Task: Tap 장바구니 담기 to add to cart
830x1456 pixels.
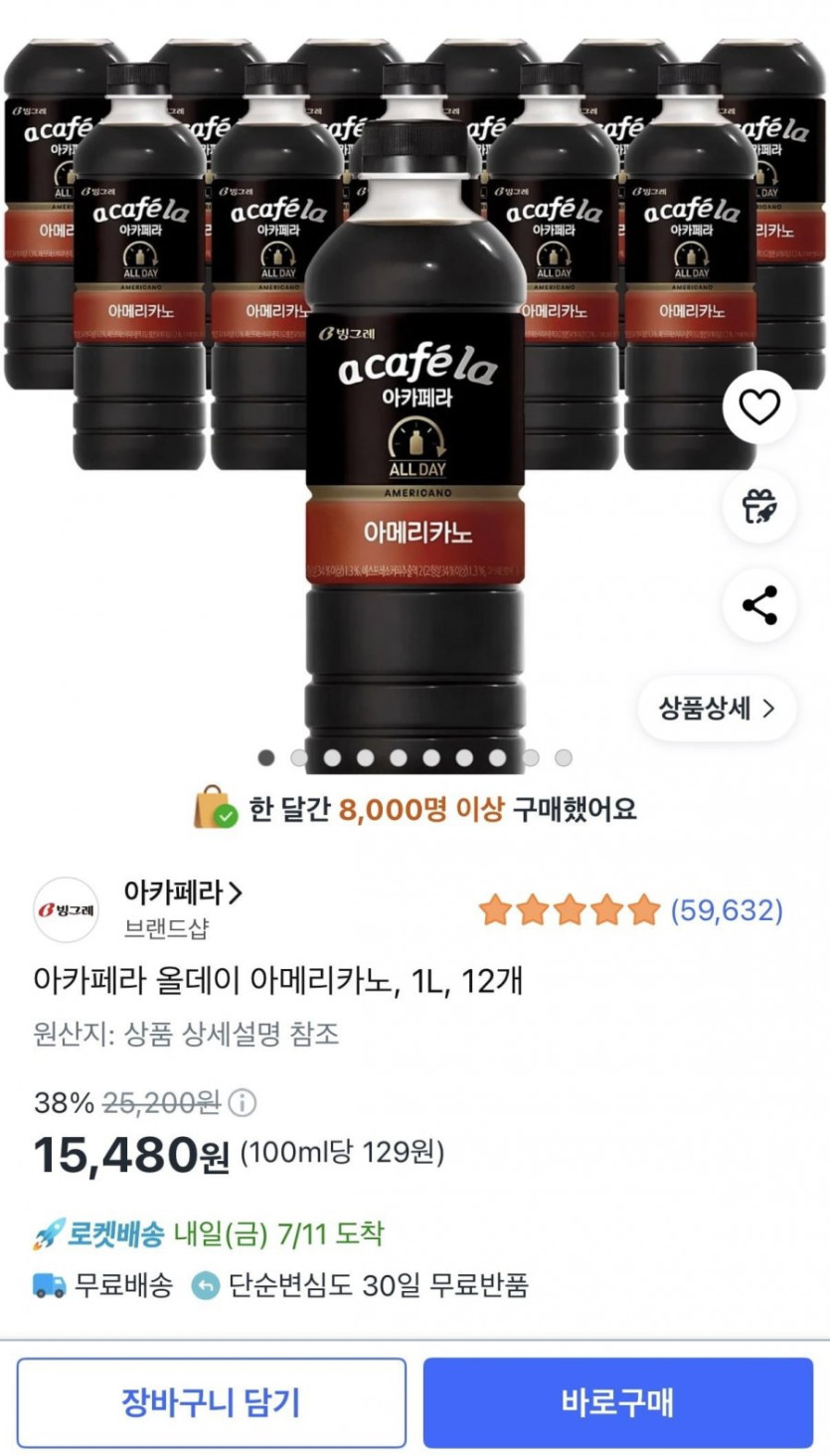Action: point(211,1402)
